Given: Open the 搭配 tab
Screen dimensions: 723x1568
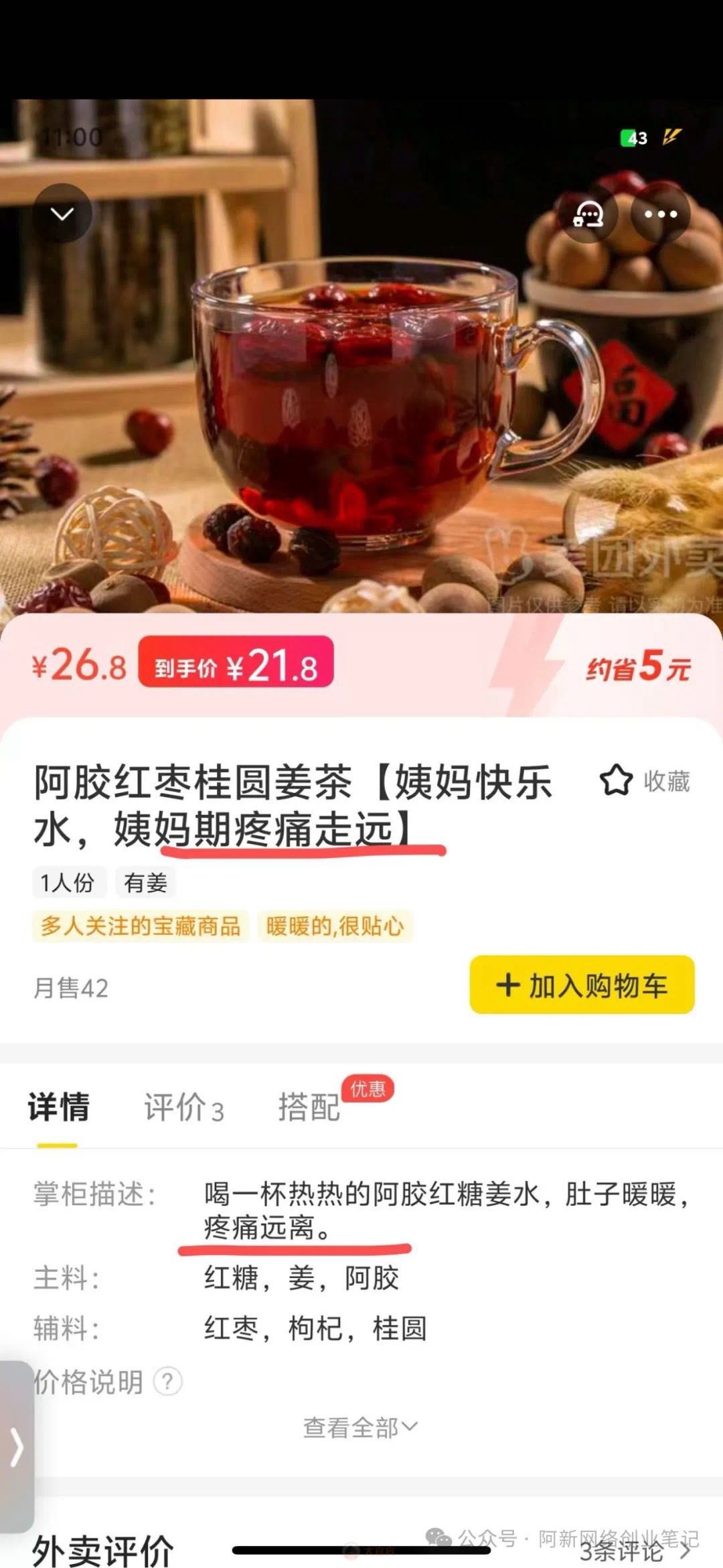Looking at the screenshot, I should click(309, 1107).
